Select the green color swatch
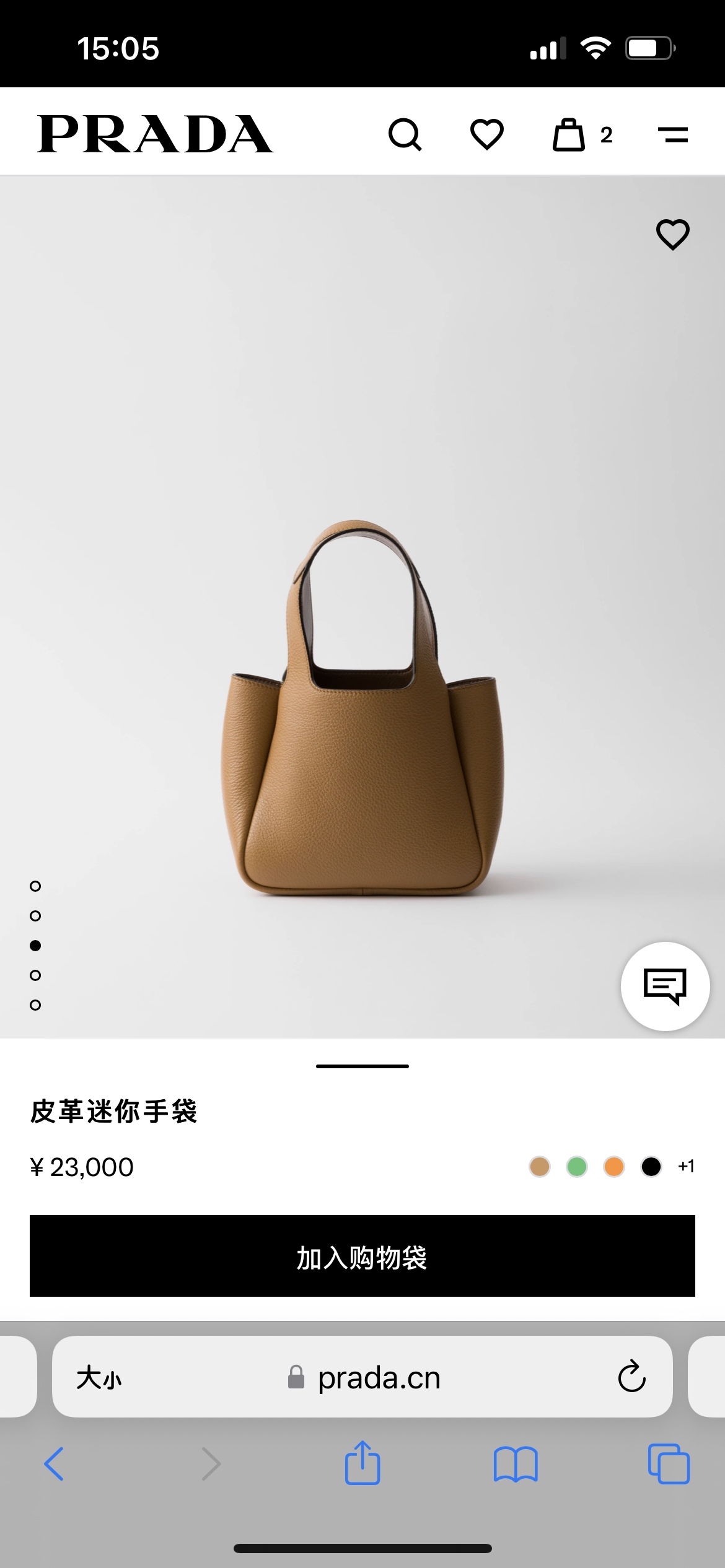The image size is (725, 1568). point(577,1167)
